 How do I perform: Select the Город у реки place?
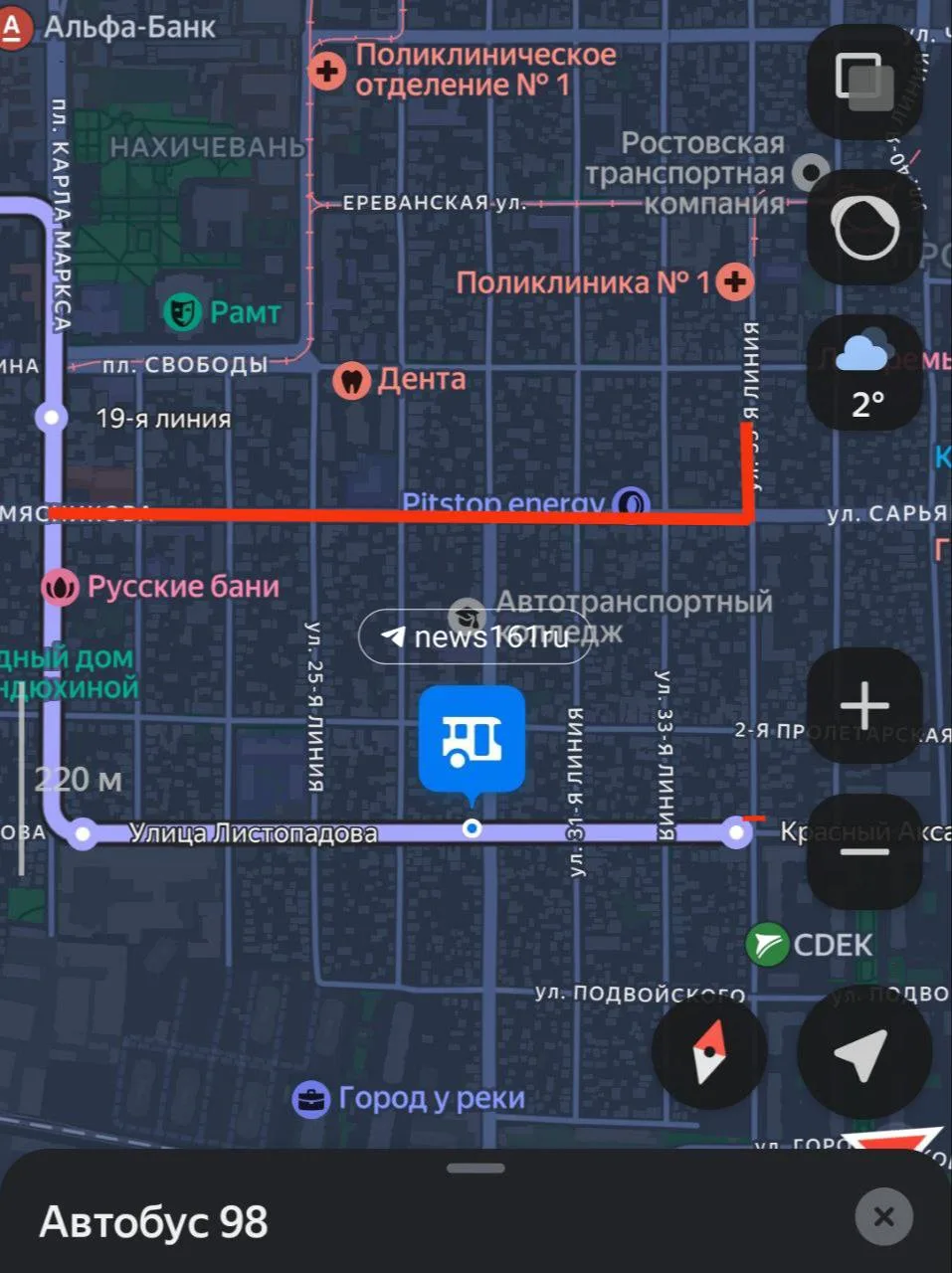coord(311,1099)
